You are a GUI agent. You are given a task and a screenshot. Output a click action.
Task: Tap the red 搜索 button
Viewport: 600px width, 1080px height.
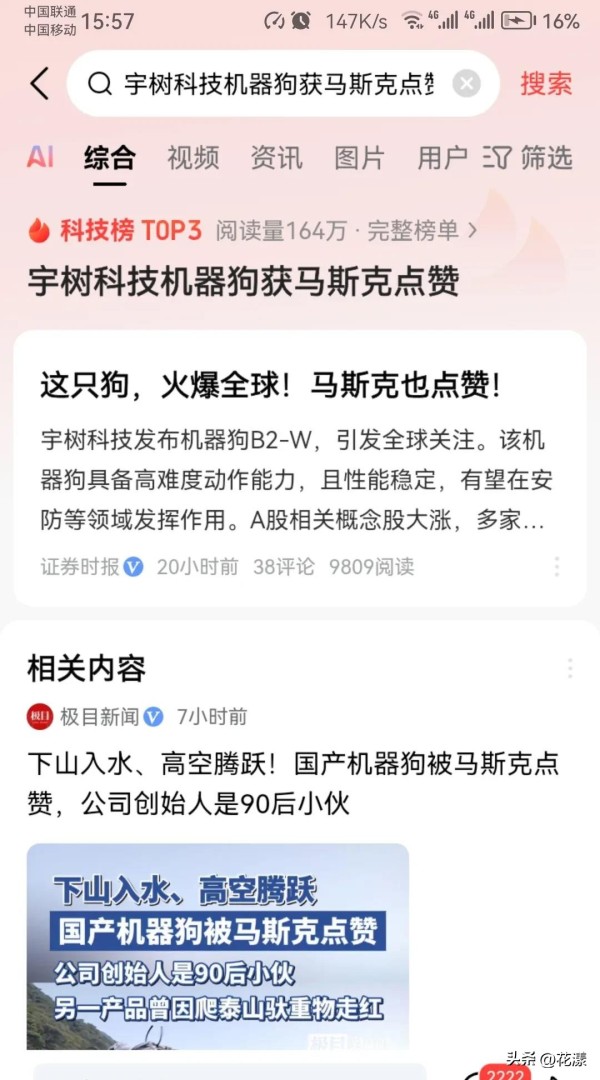546,84
